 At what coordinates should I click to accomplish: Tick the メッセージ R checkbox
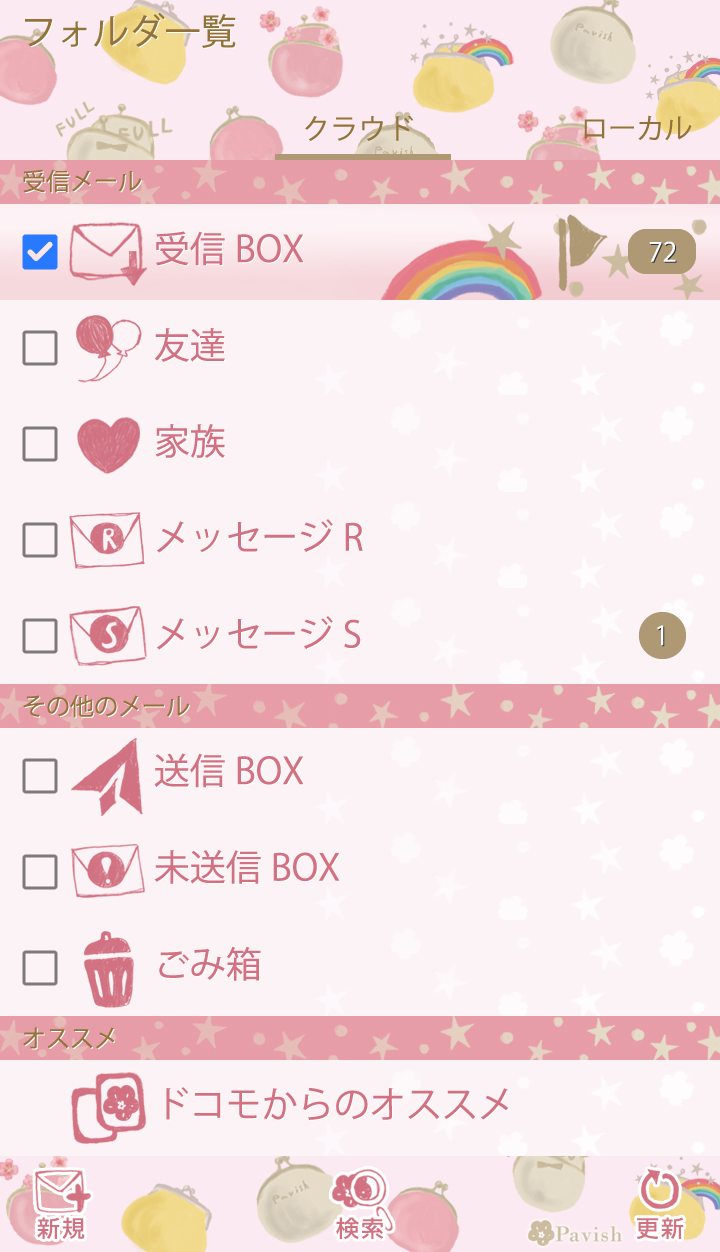[x=40, y=540]
